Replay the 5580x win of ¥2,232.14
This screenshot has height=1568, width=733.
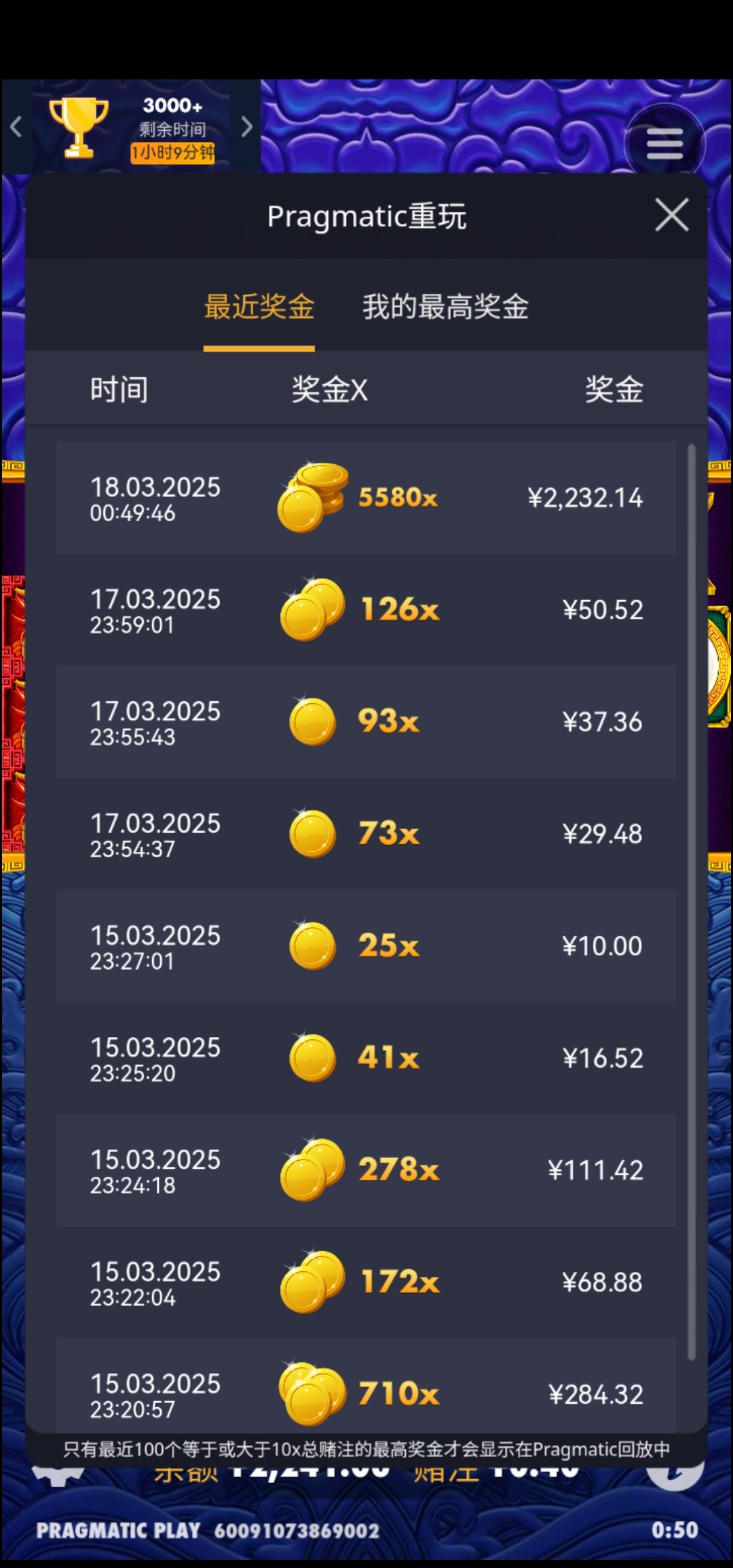tap(366, 498)
